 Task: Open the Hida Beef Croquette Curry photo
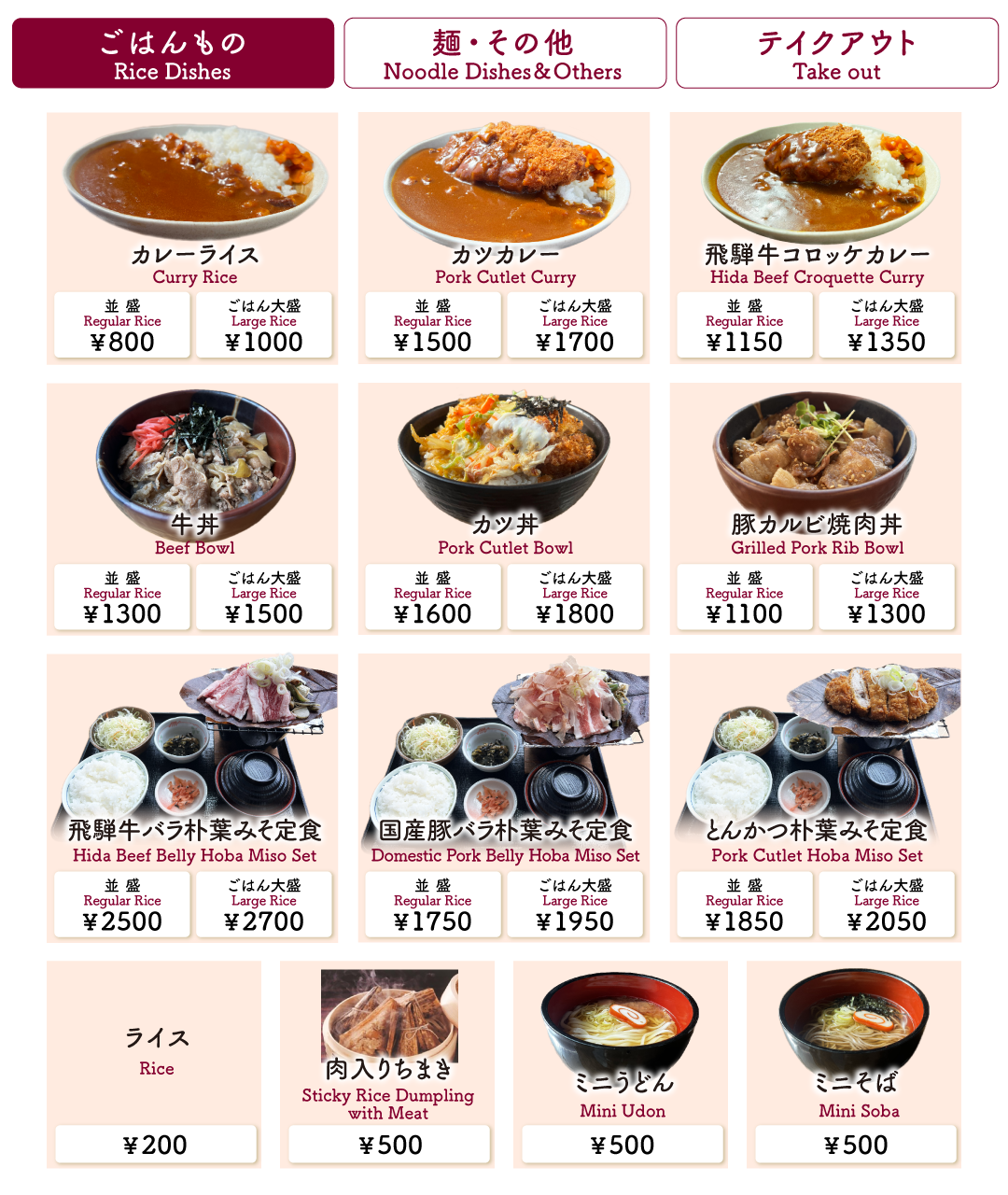pos(814,177)
